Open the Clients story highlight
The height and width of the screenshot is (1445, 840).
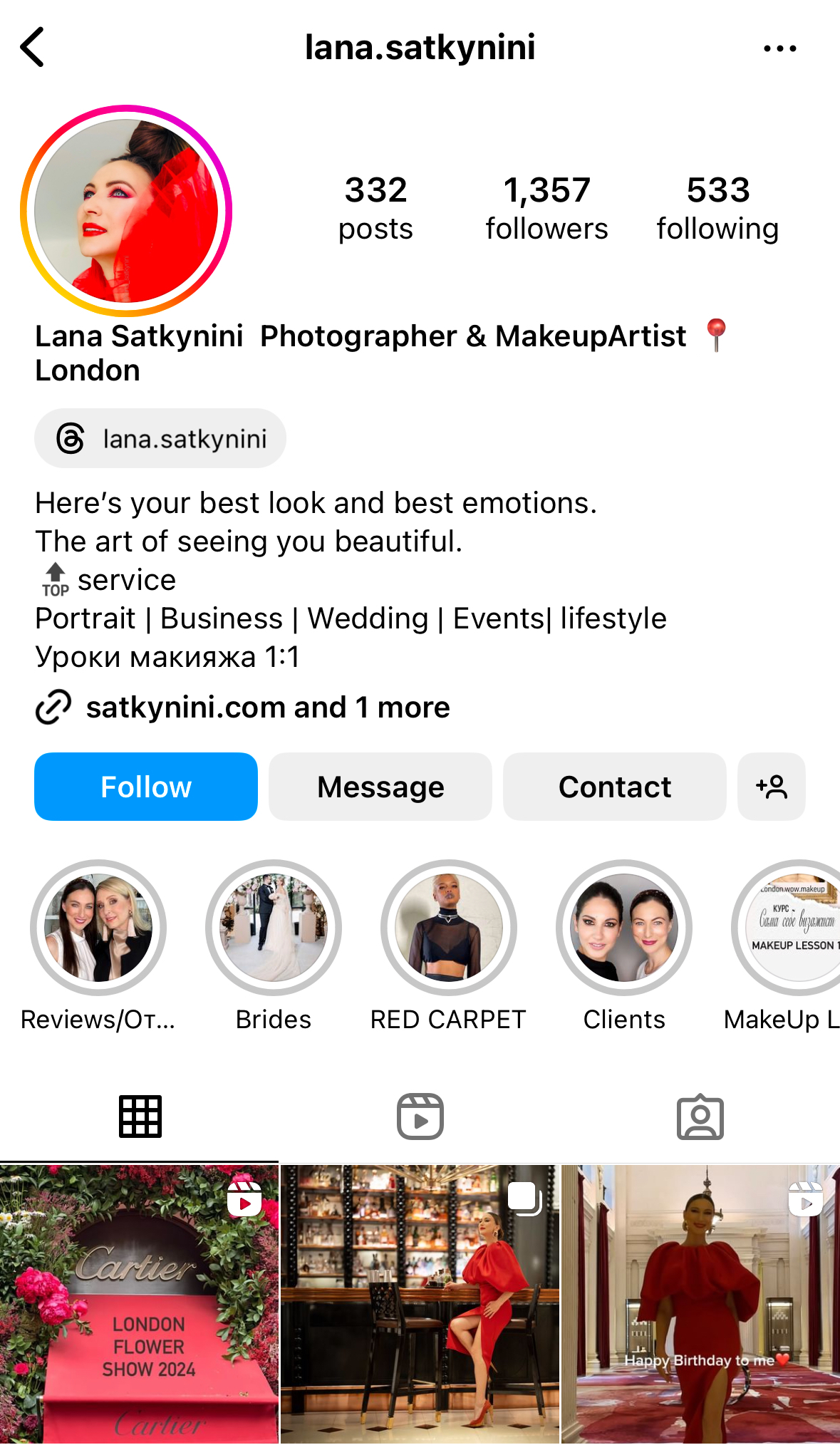(624, 928)
